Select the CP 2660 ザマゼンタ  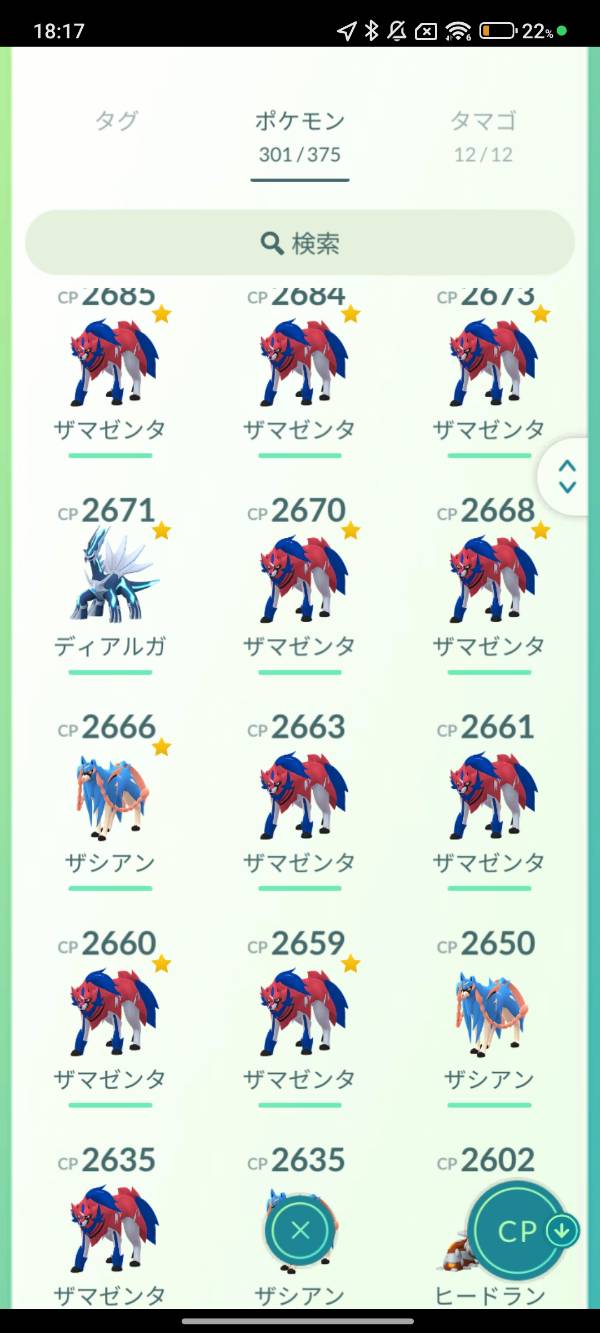[110, 1015]
